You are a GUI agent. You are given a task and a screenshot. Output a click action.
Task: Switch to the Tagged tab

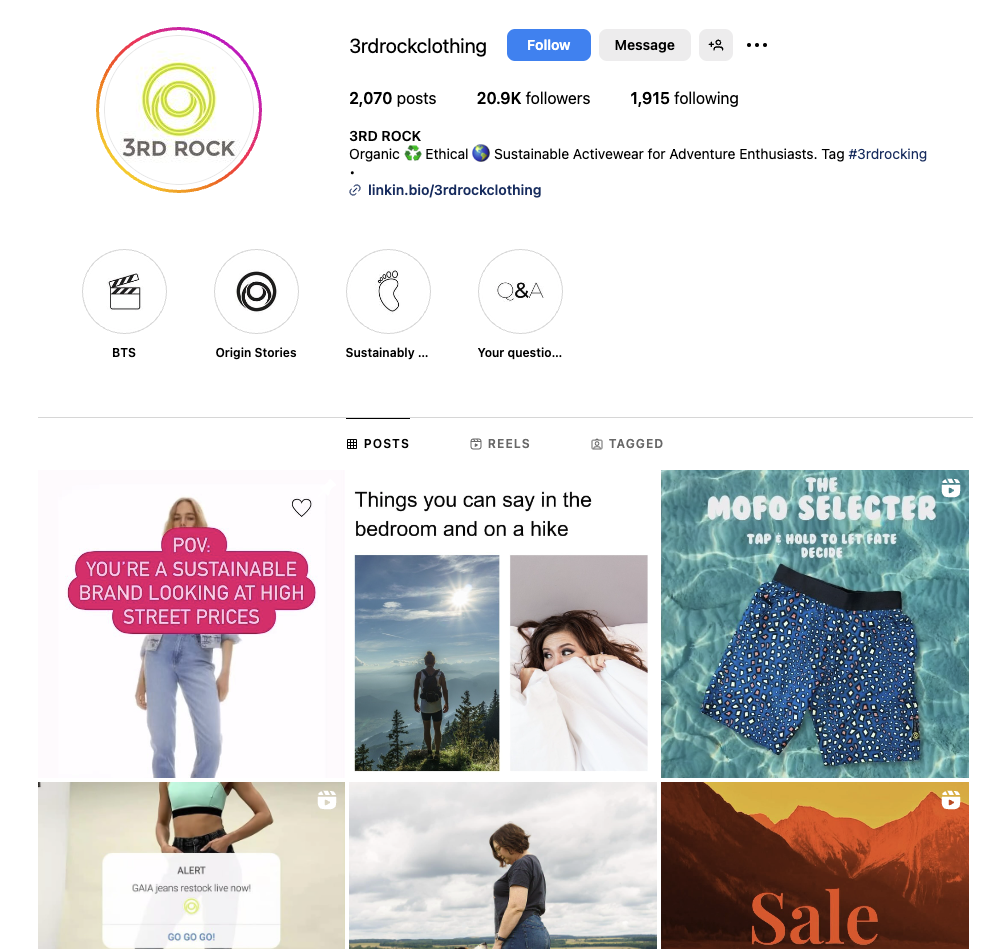(627, 443)
